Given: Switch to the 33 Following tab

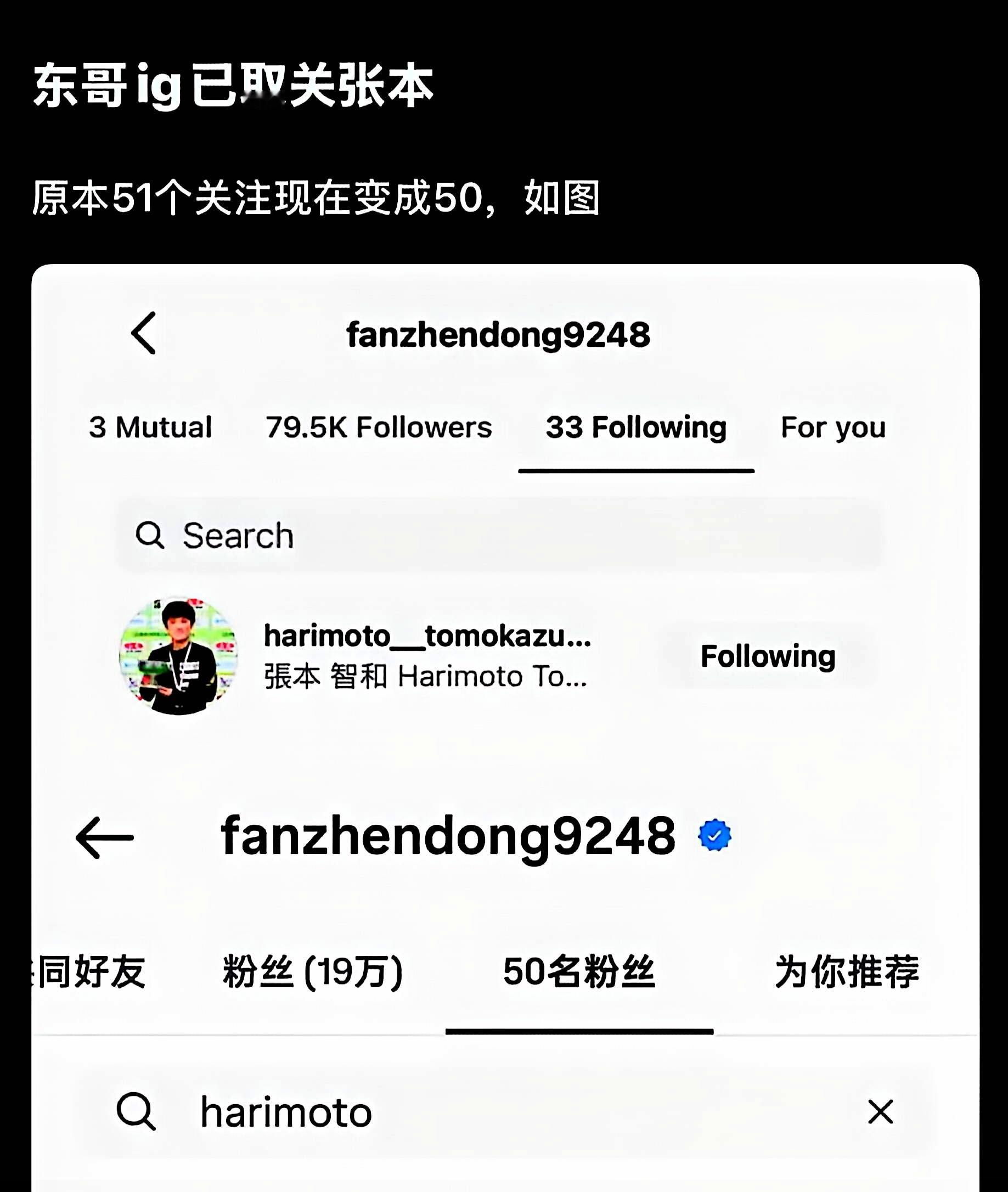Looking at the screenshot, I should pyautogui.click(x=635, y=428).
